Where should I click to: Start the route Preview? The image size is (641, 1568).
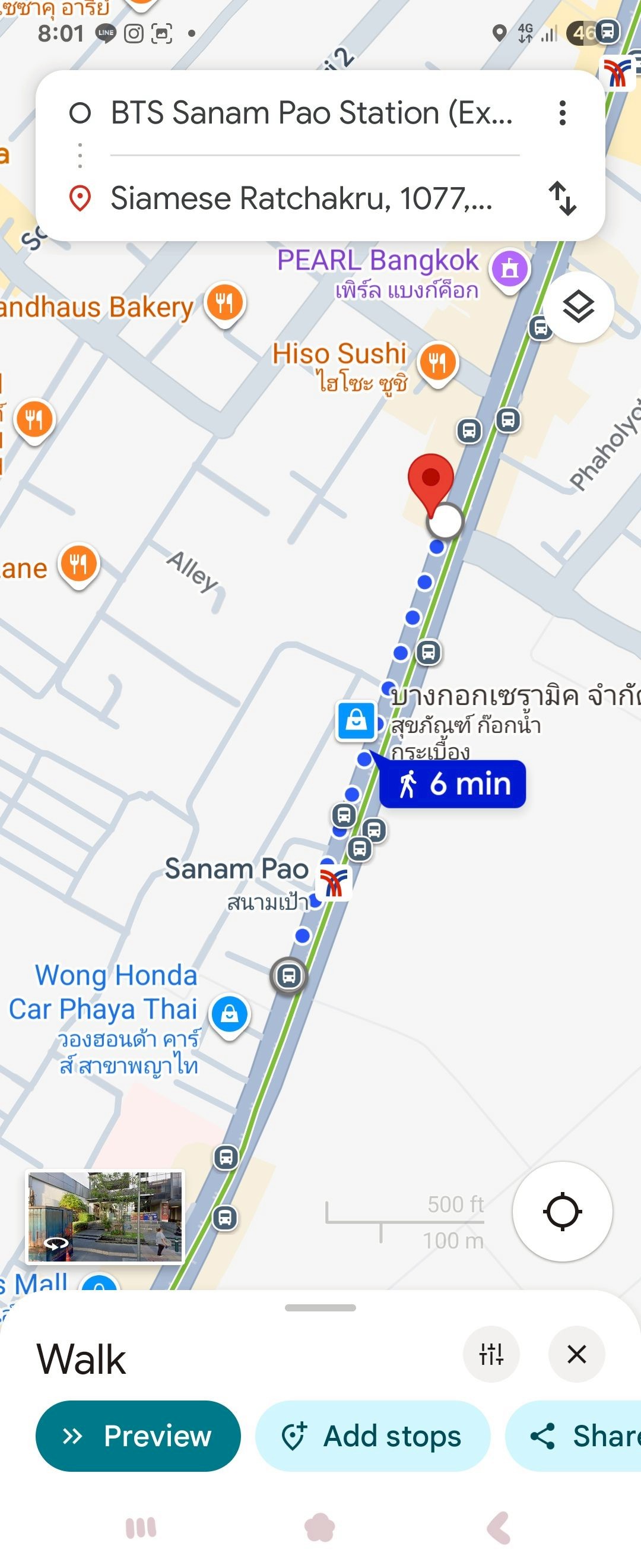pos(138,1436)
